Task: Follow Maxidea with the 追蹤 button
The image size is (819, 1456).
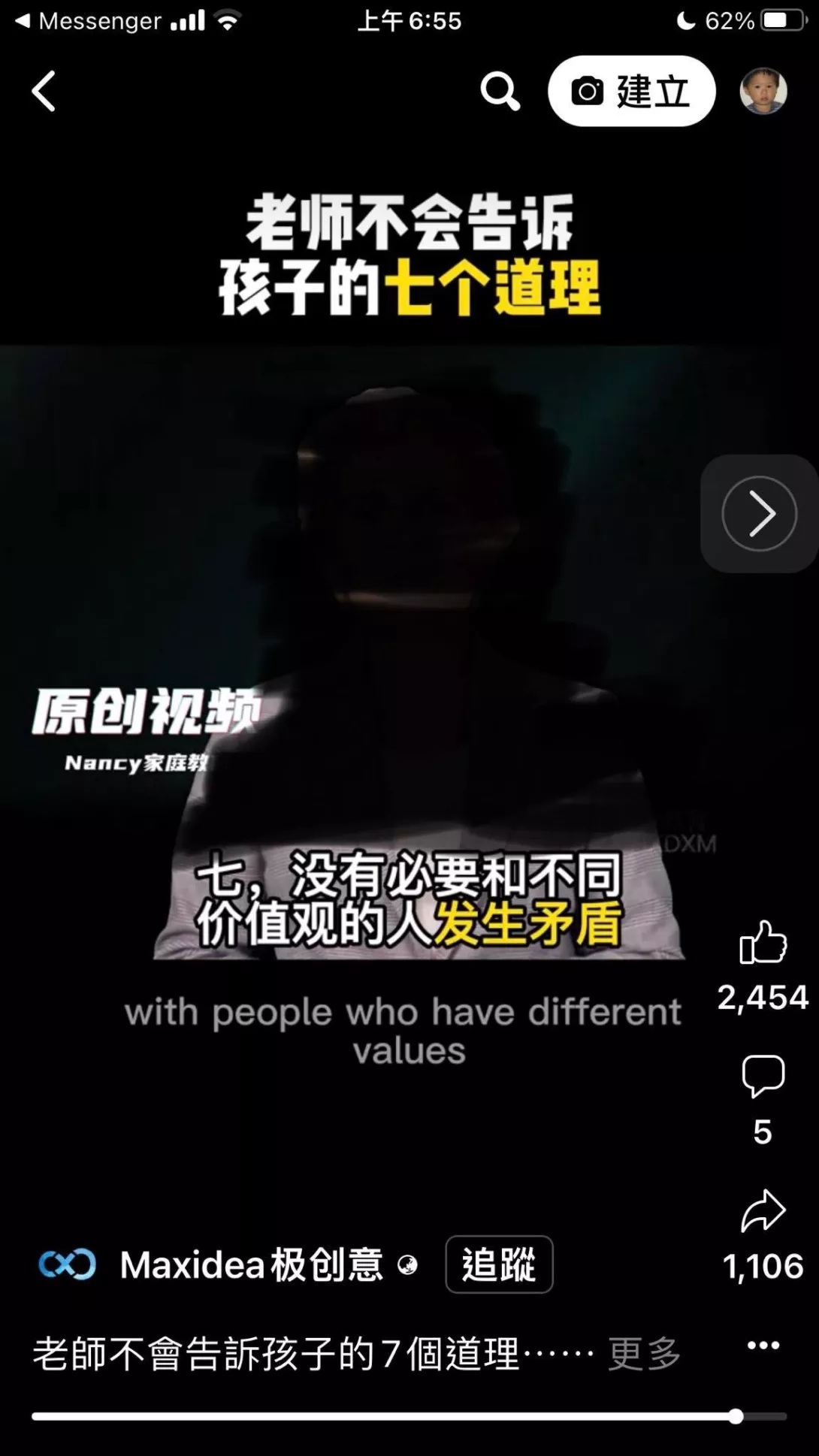Action: click(499, 1265)
